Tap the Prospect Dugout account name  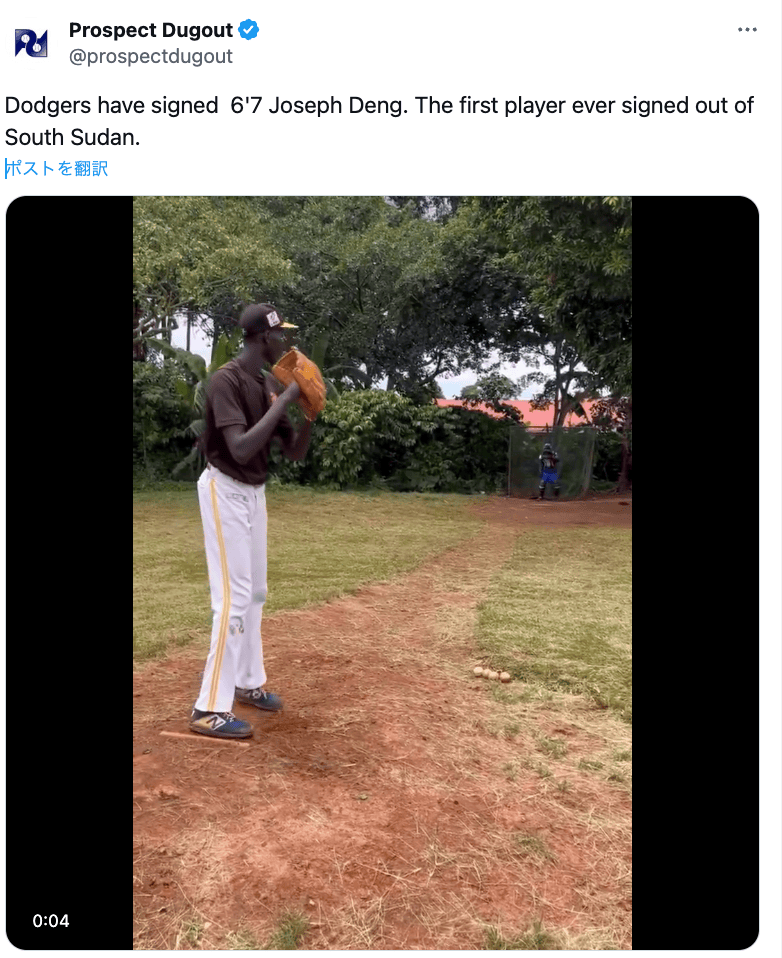click(150, 30)
